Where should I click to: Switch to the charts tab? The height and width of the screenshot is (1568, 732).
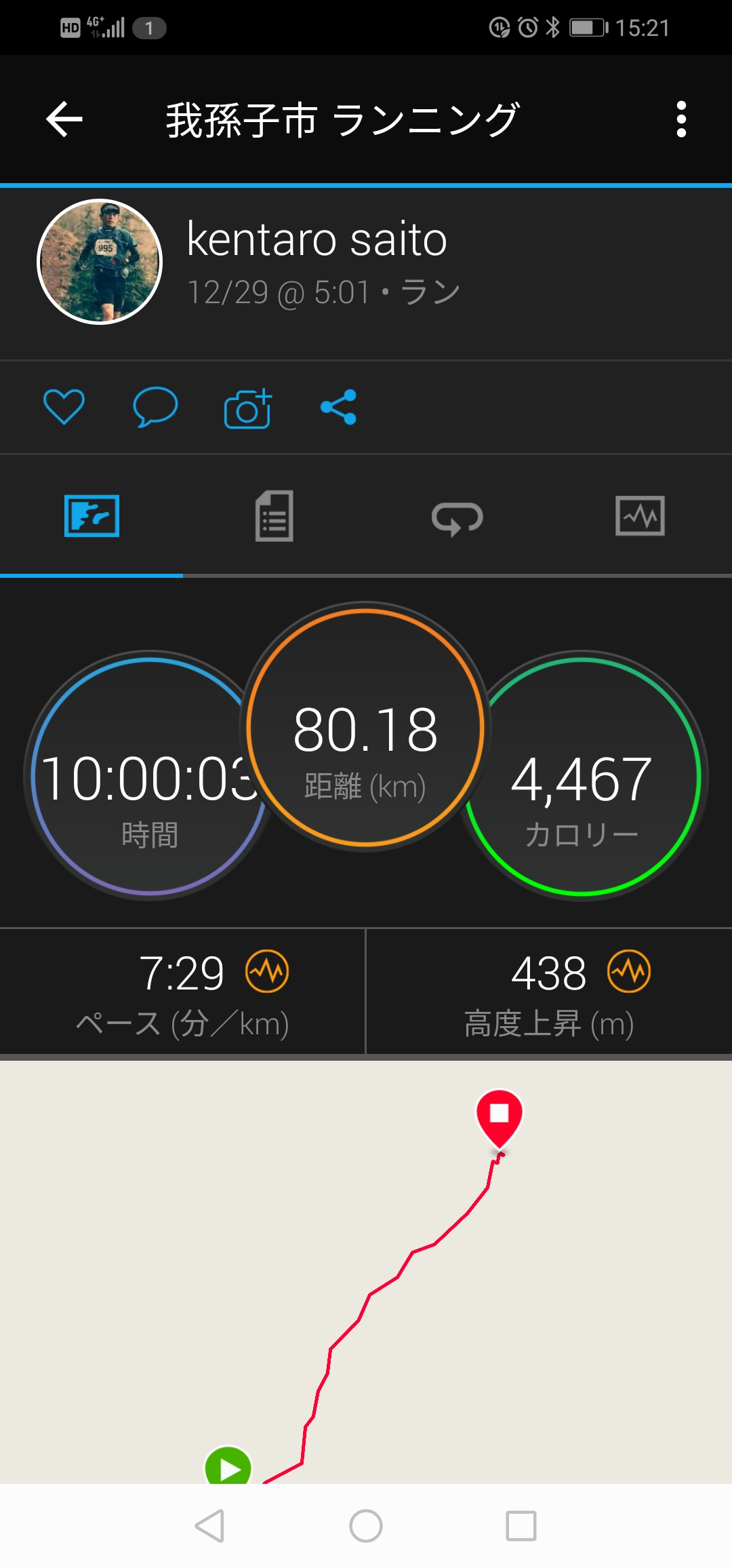[640, 516]
